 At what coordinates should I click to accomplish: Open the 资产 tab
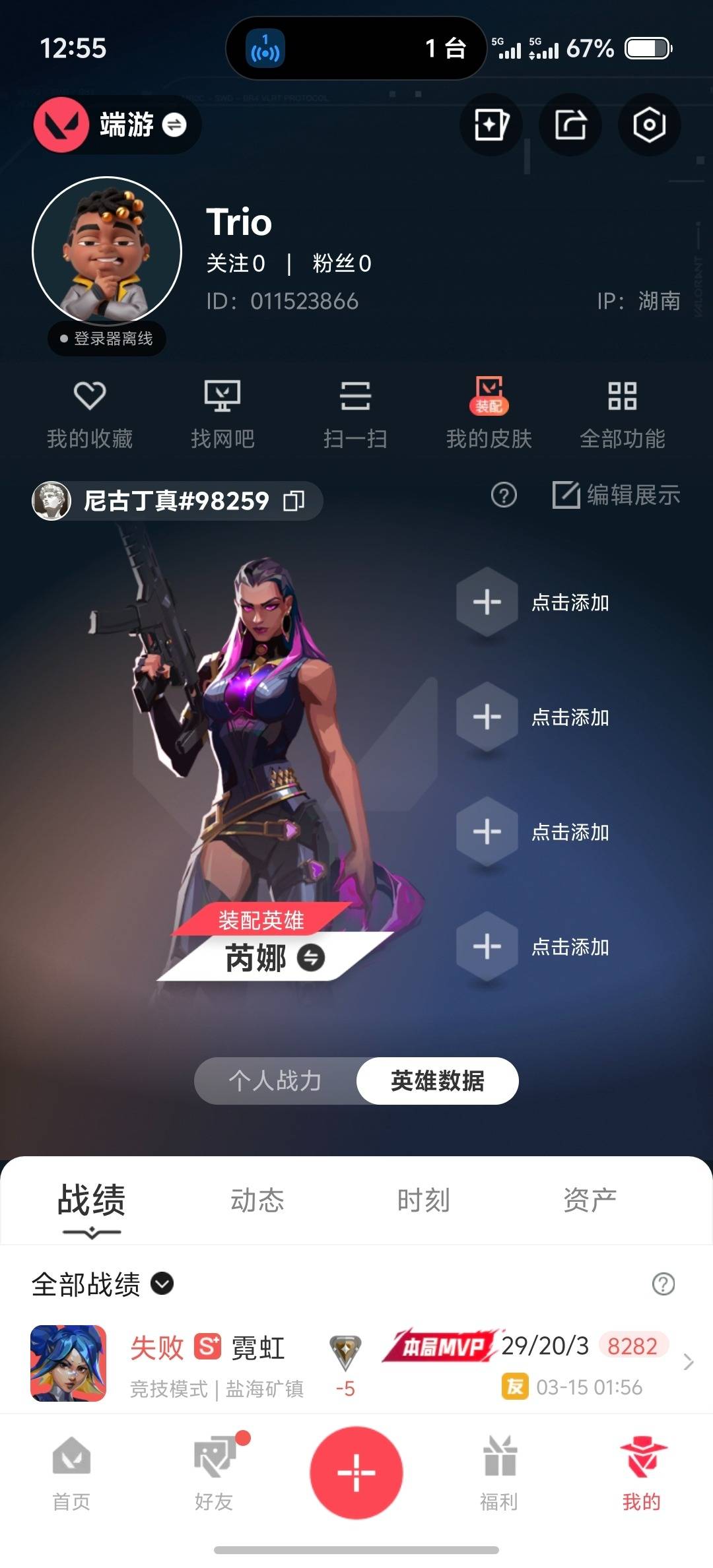coord(591,1201)
